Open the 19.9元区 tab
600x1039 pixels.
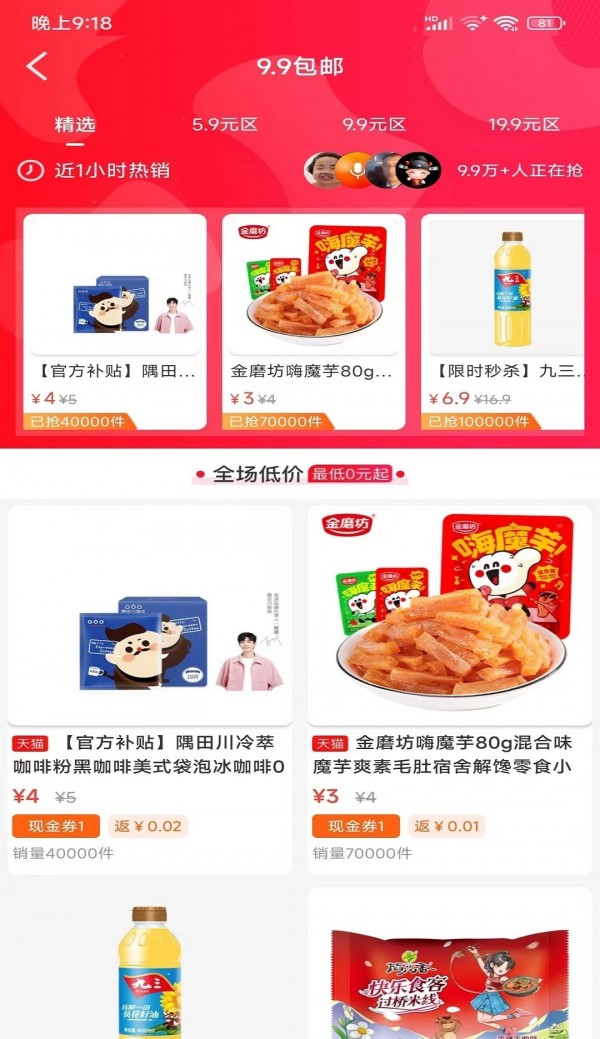click(523, 125)
